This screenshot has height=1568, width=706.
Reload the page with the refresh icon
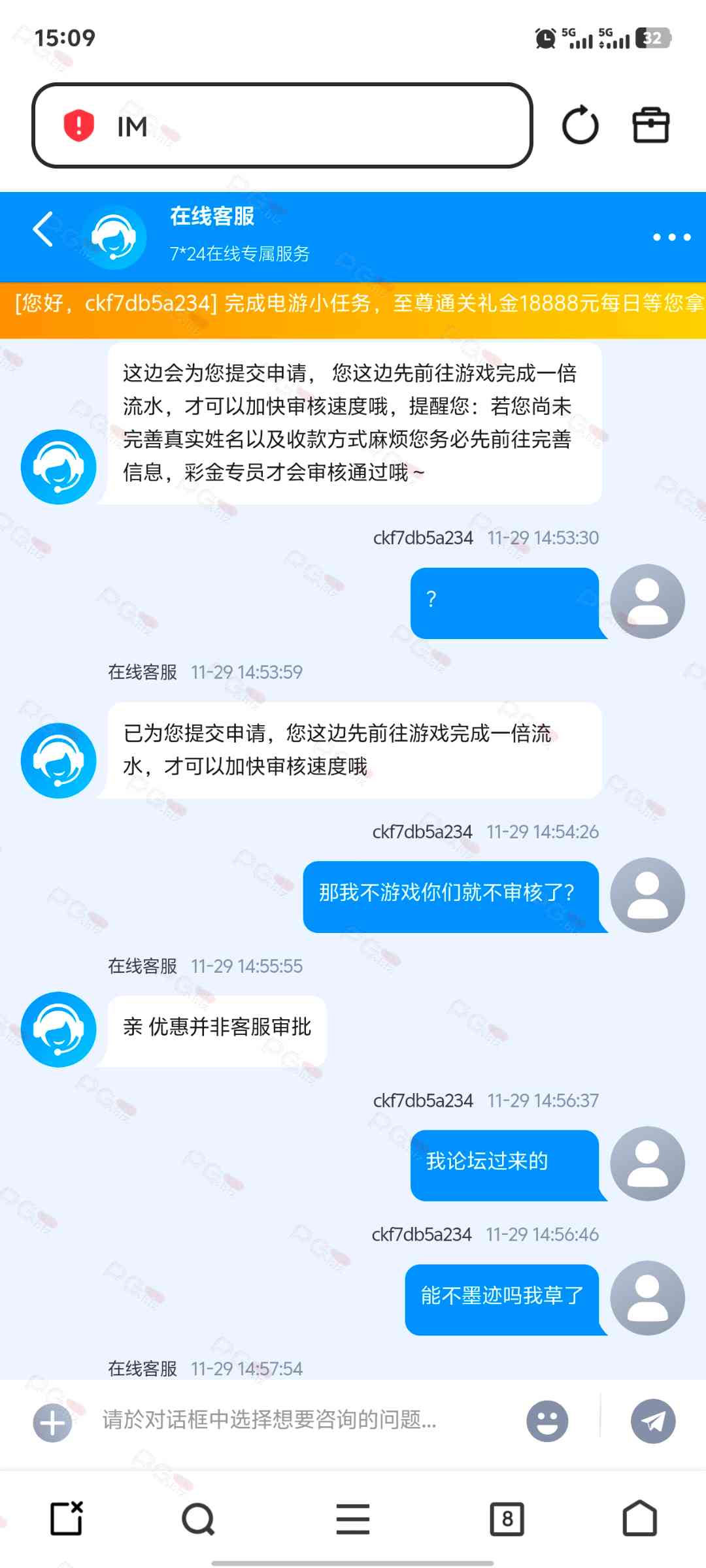(580, 125)
